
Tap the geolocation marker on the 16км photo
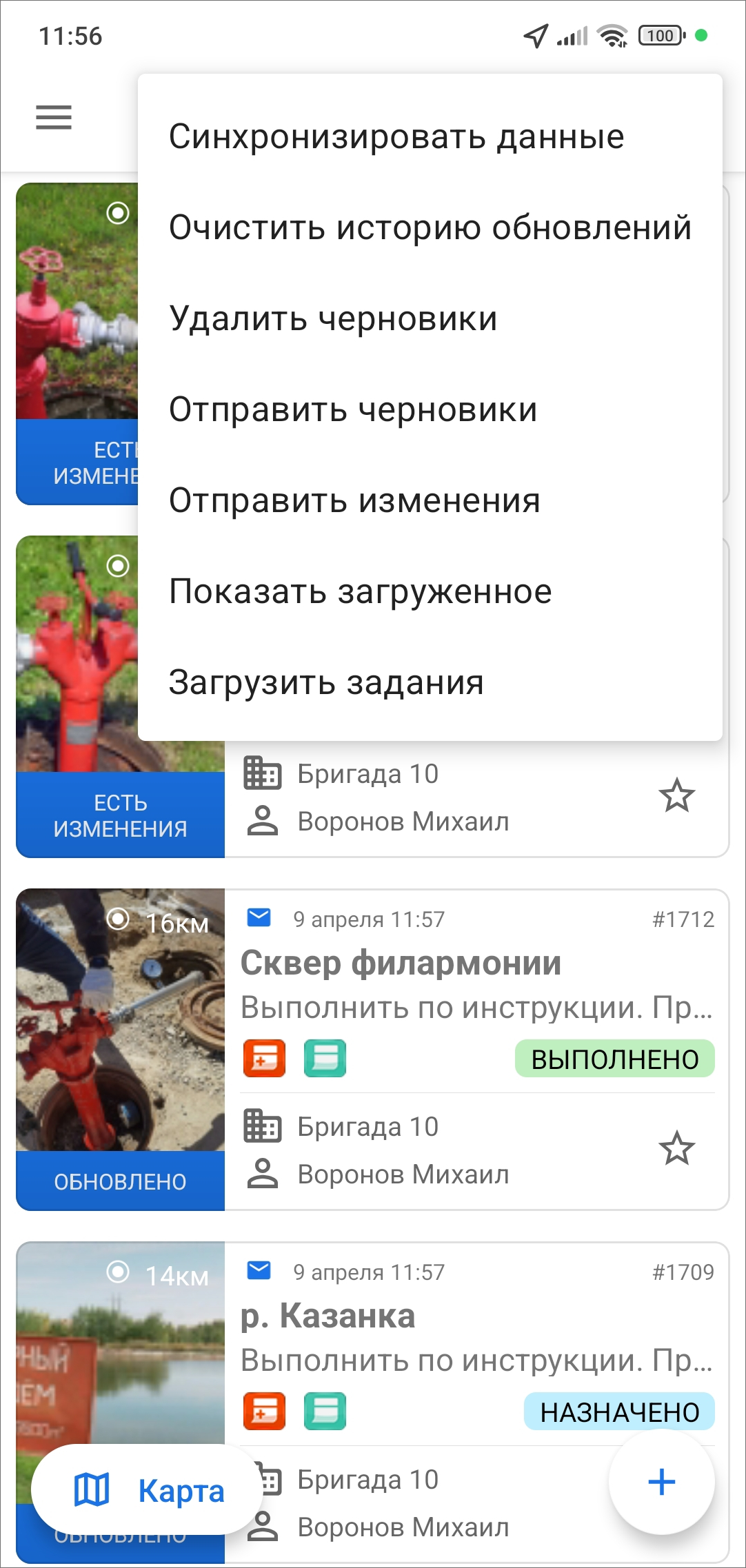[119, 920]
